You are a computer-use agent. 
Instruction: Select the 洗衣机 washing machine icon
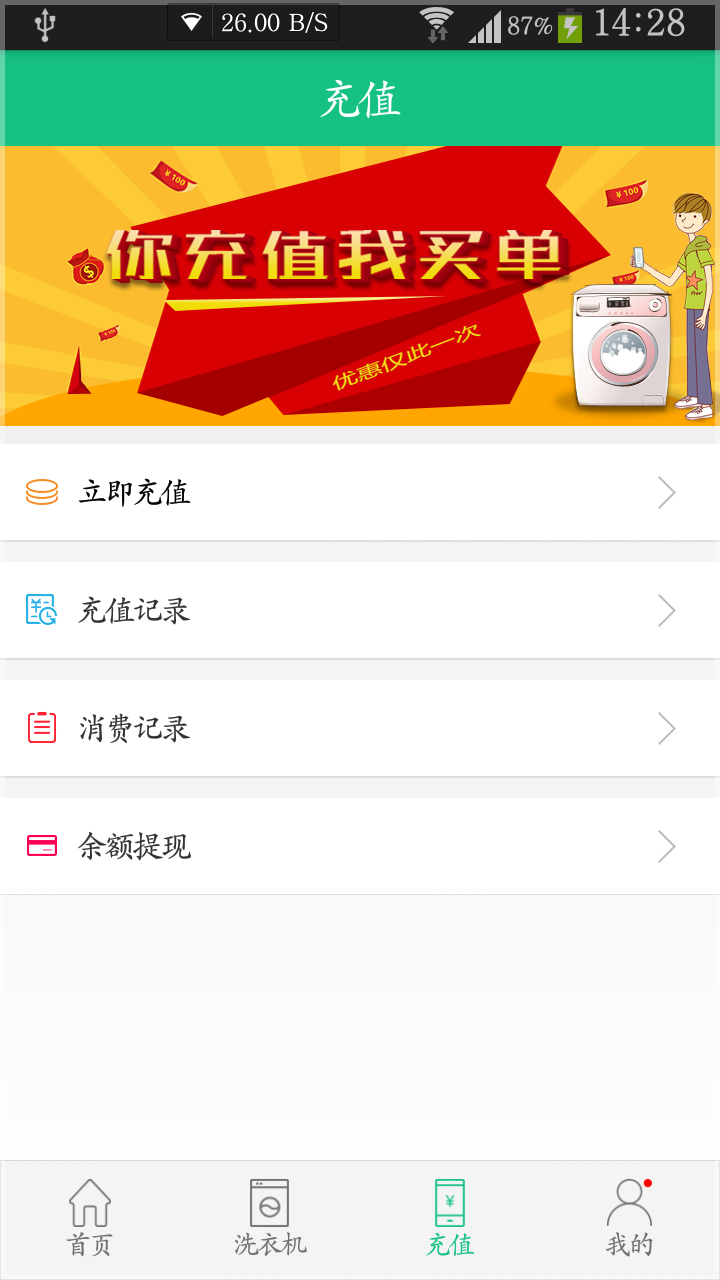tap(268, 1205)
